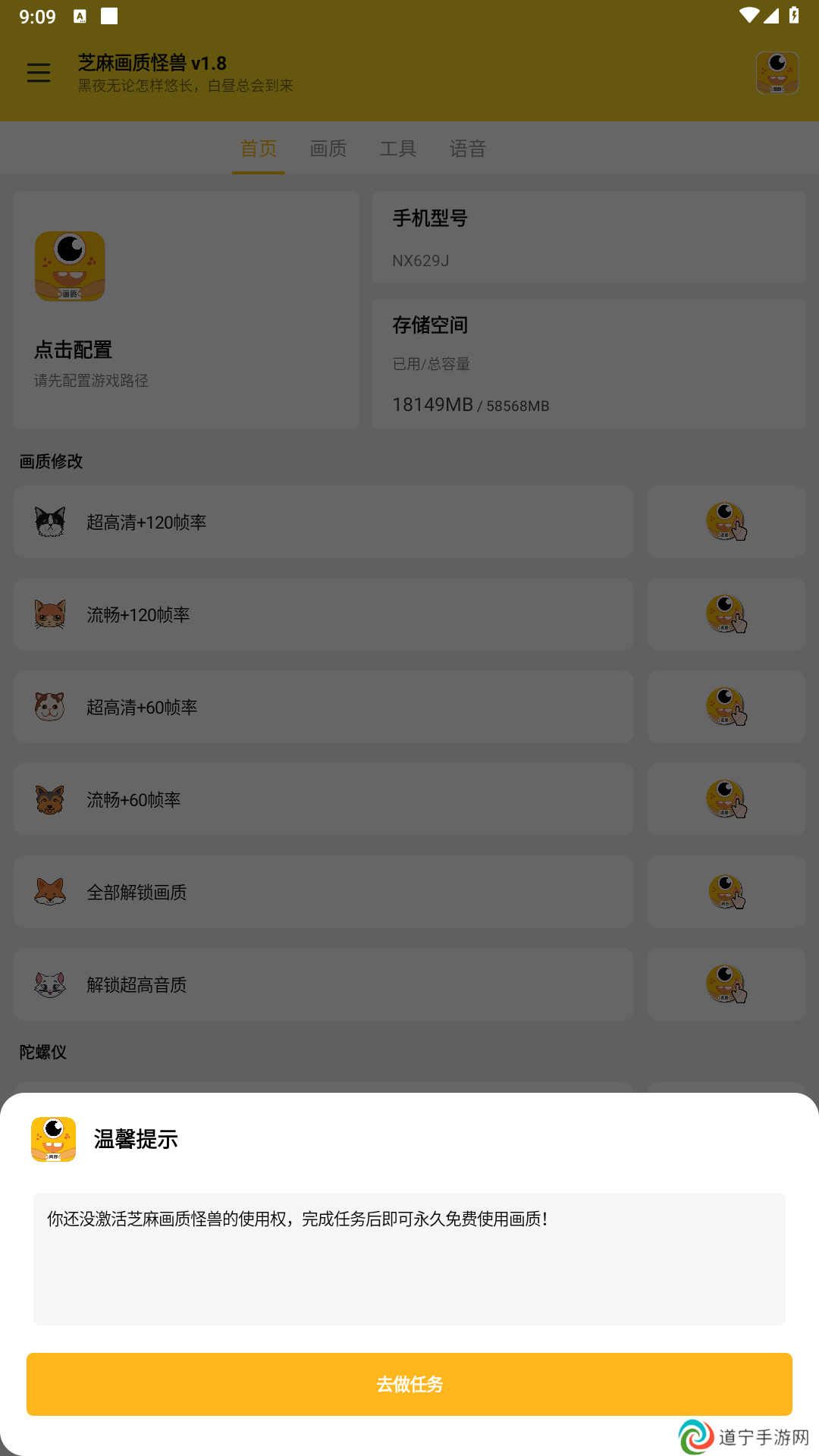Switch to the 工具 tab
819x1456 pixels.
pyautogui.click(x=398, y=149)
